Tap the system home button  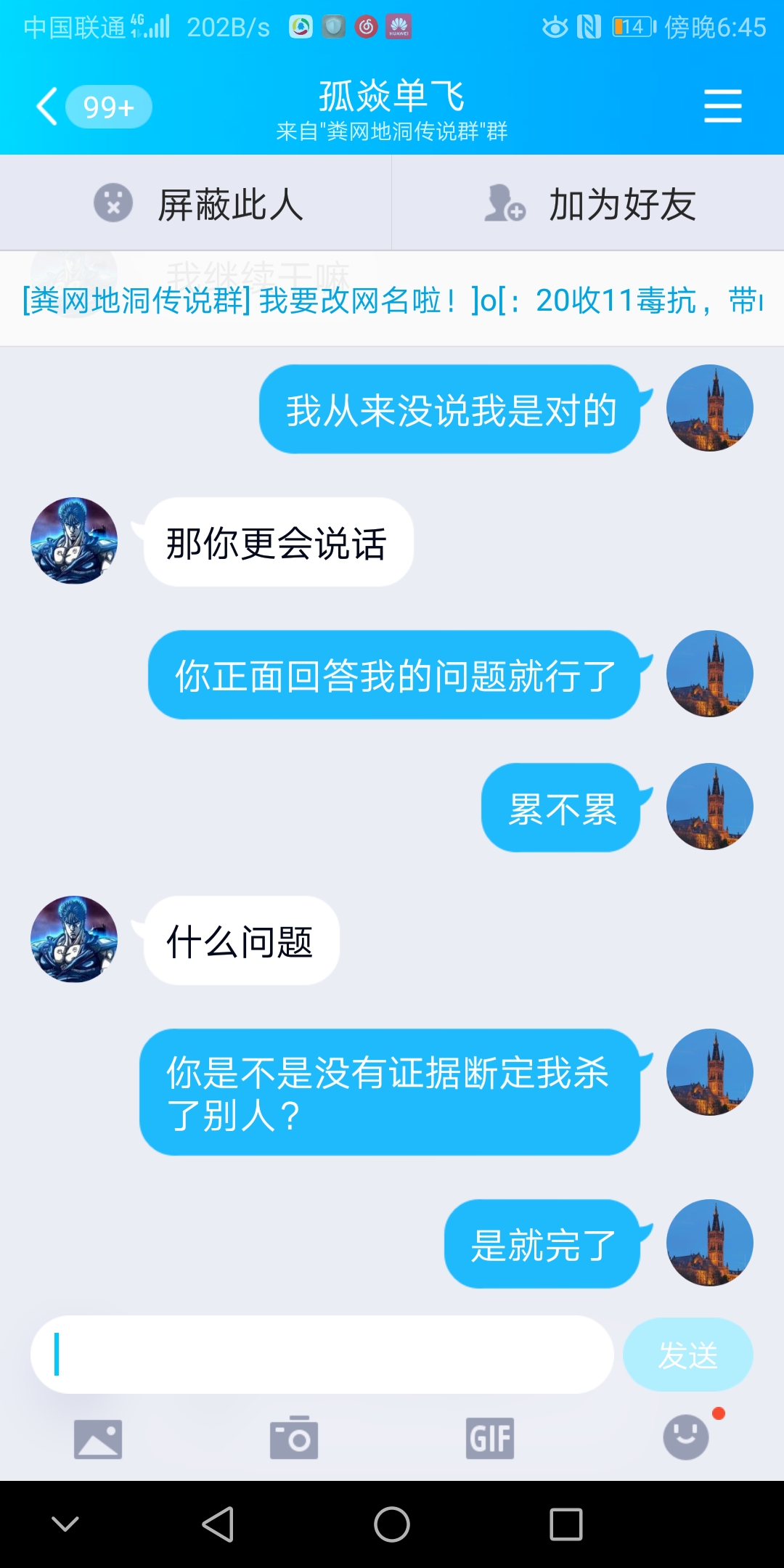tap(392, 1524)
